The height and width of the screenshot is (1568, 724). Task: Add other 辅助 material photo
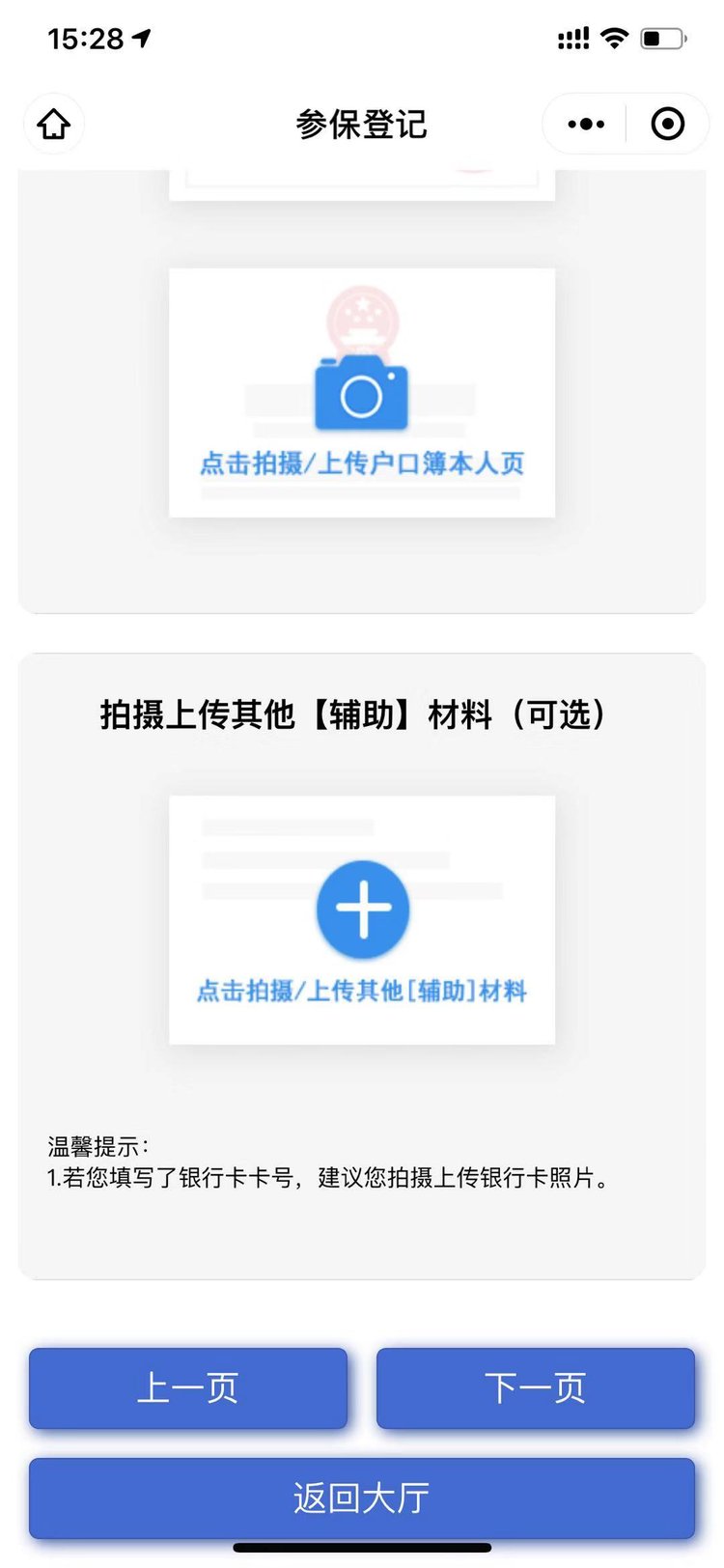(x=362, y=919)
